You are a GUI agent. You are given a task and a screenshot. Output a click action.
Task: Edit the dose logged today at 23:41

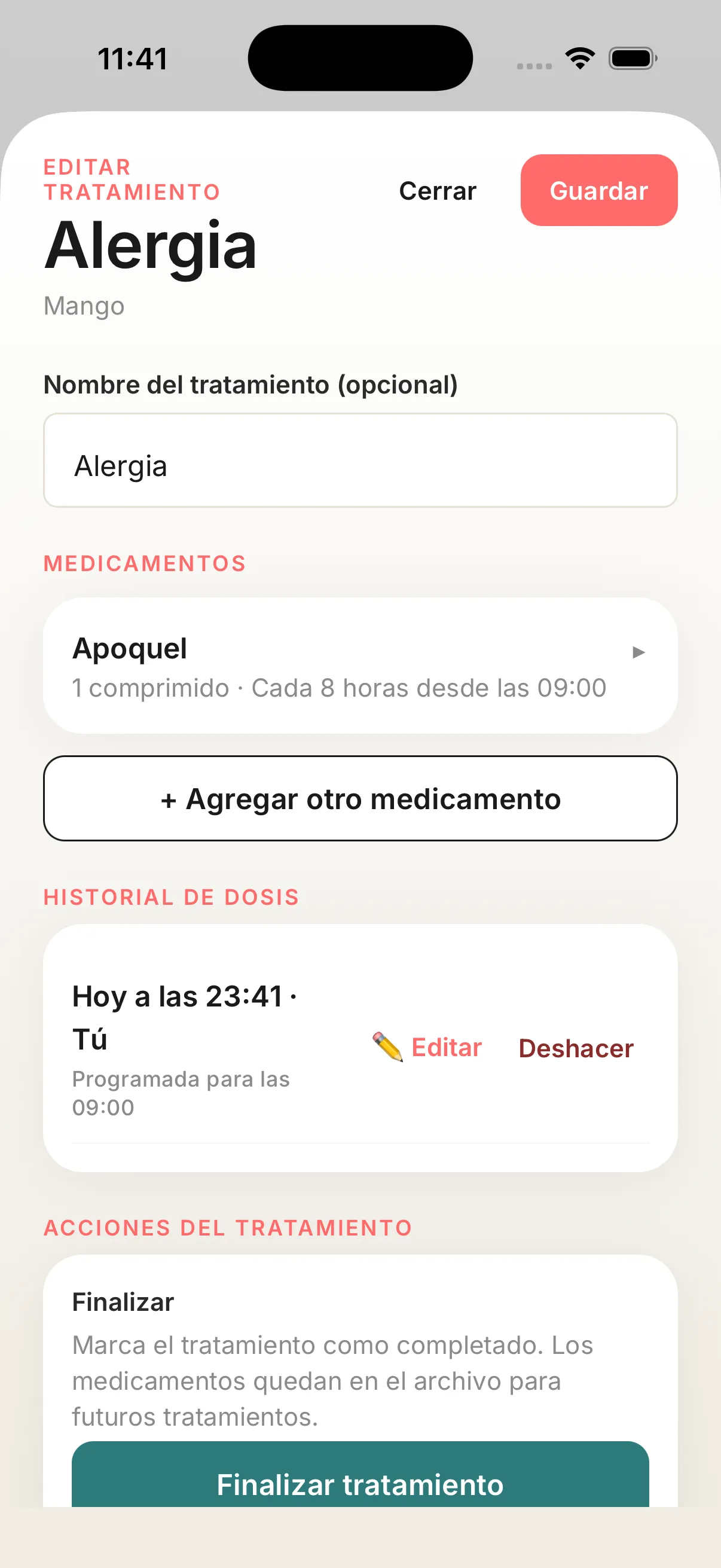(x=427, y=1048)
